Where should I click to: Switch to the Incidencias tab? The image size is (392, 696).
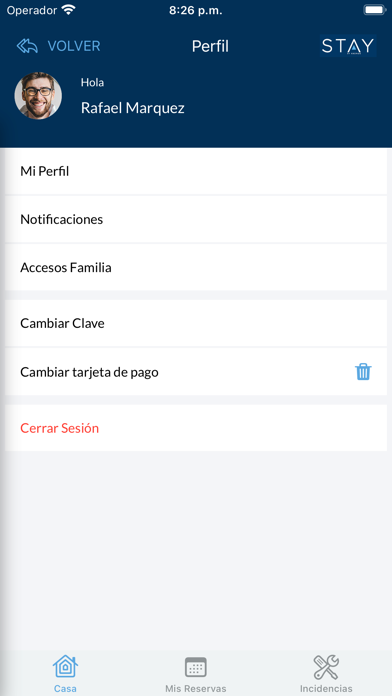[x=326, y=674]
